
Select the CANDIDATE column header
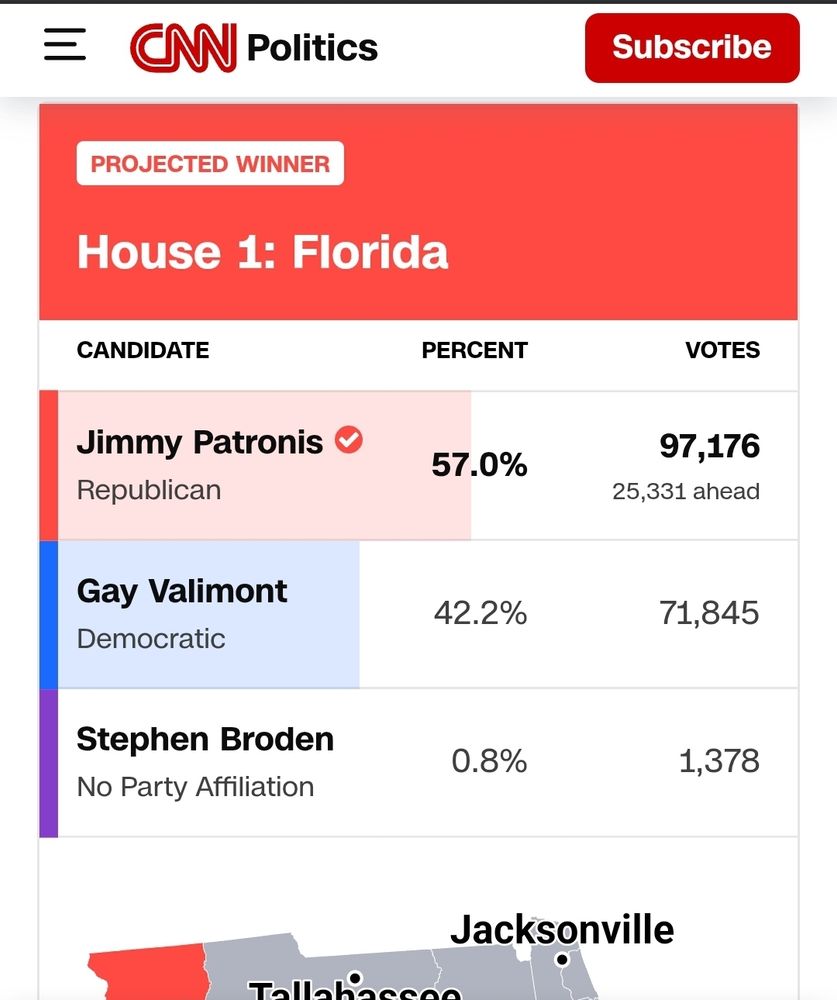pos(142,350)
